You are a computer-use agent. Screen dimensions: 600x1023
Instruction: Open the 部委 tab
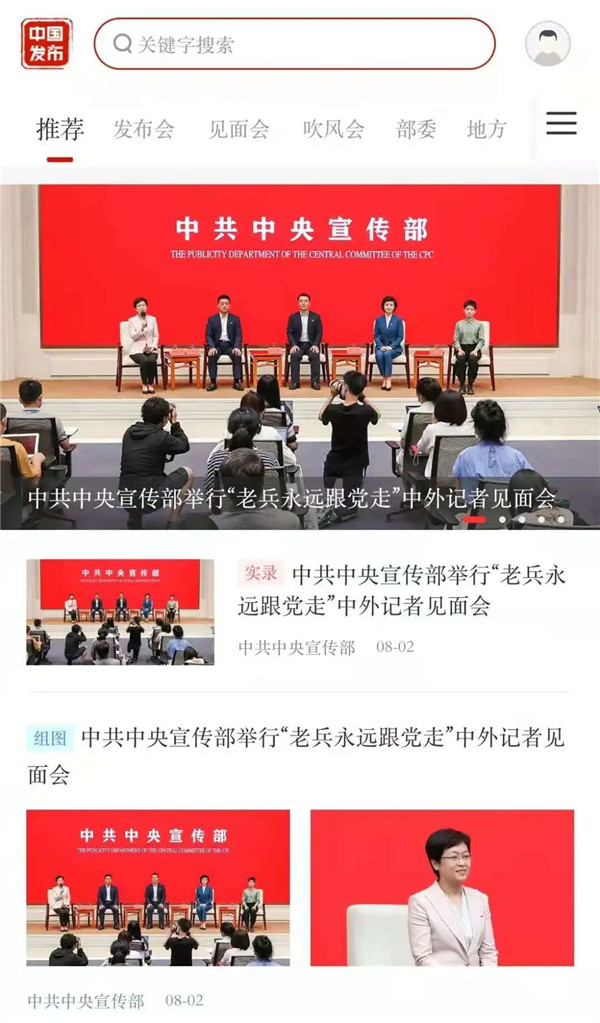pyautogui.click(x=416, y=129)
